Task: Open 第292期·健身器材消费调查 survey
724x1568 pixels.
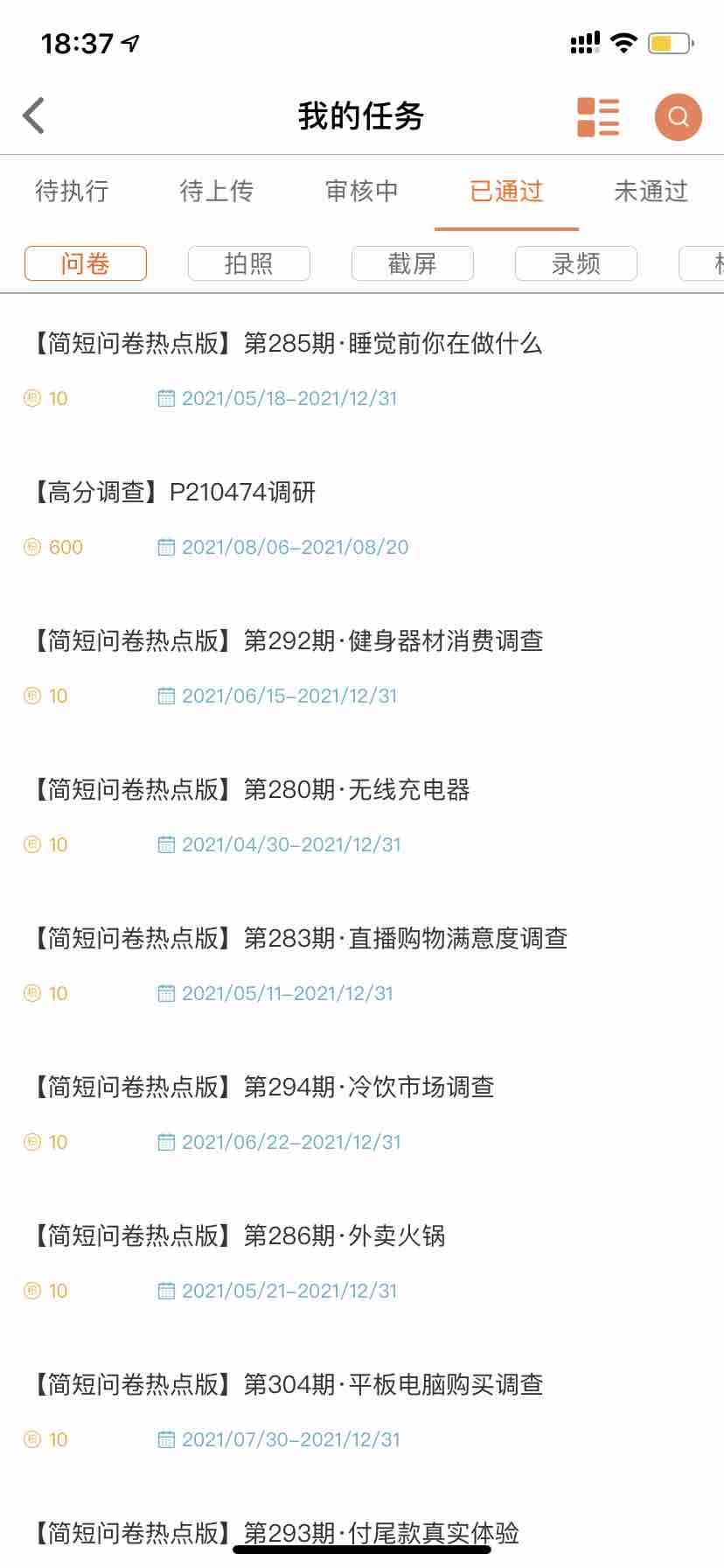Action: pos(287,641)
